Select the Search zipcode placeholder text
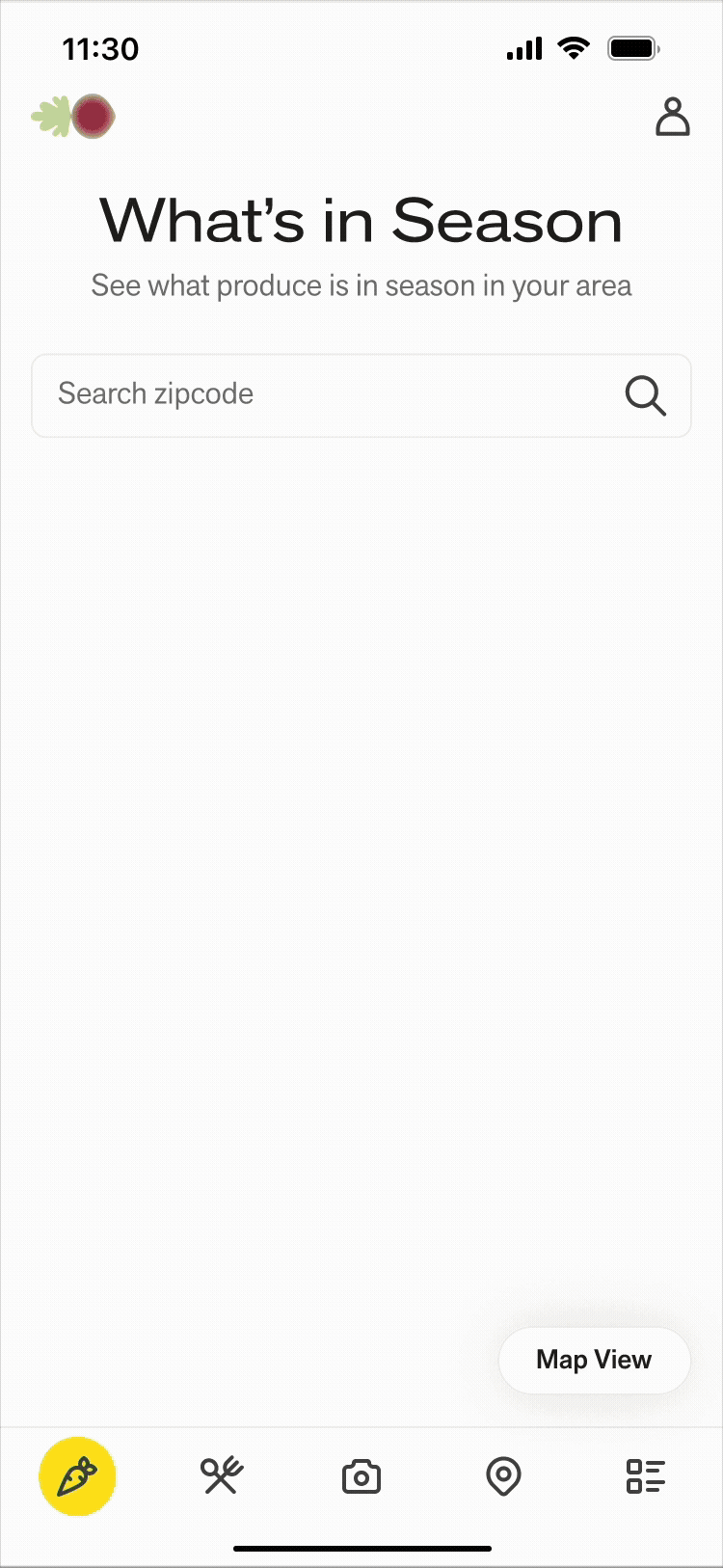Image resolution: width=723 pixels, height=1568 pixels. pyautogui.click(x=155, y=393)
